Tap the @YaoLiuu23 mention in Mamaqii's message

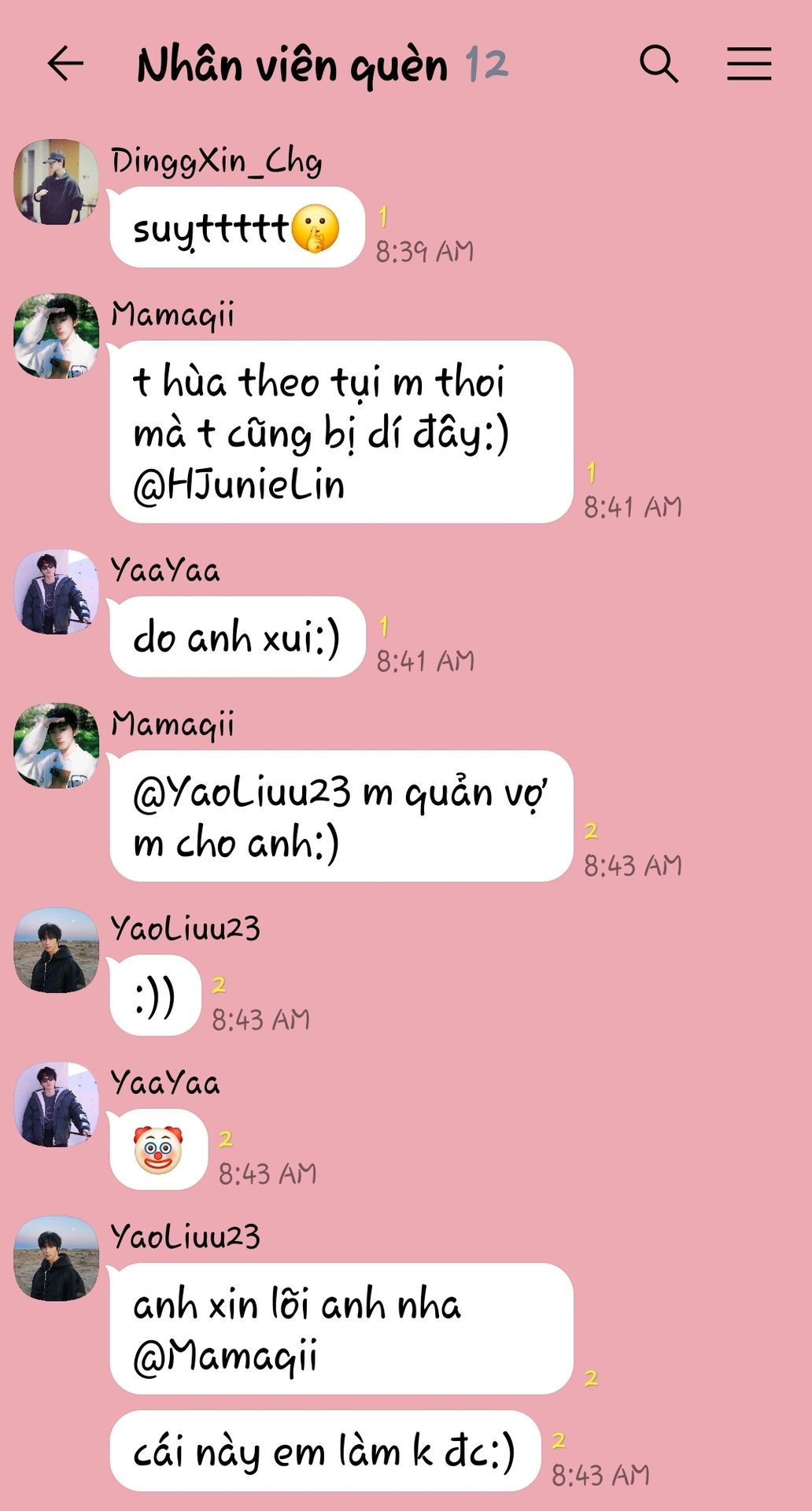(242, 792)
